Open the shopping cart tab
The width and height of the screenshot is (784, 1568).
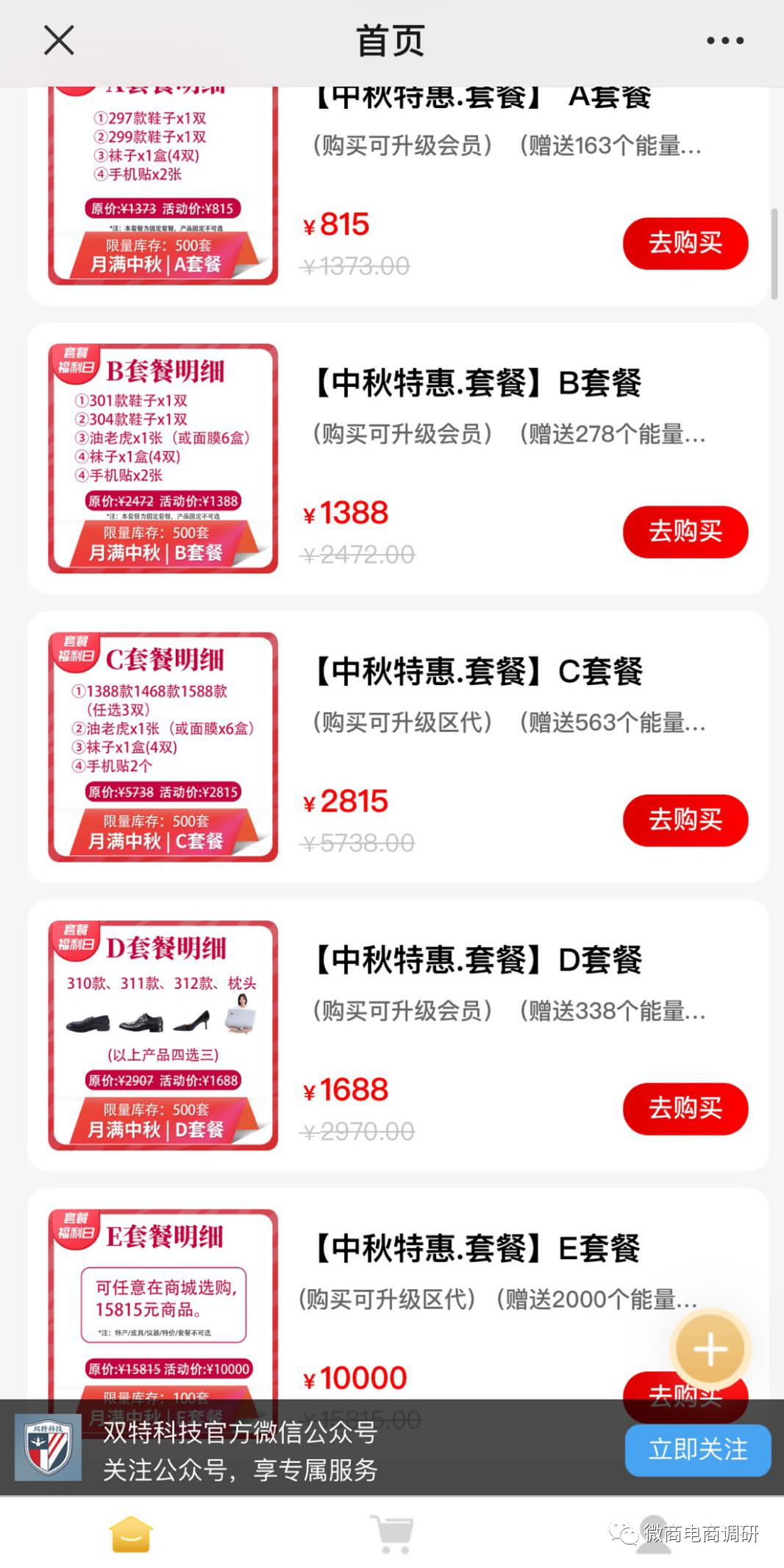click(391, 1534)
